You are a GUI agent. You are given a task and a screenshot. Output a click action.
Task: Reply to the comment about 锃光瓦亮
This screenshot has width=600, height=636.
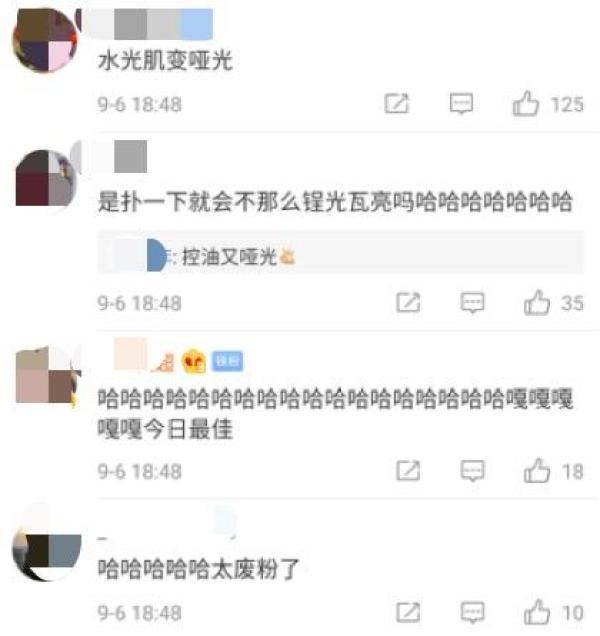coord(472,302)
